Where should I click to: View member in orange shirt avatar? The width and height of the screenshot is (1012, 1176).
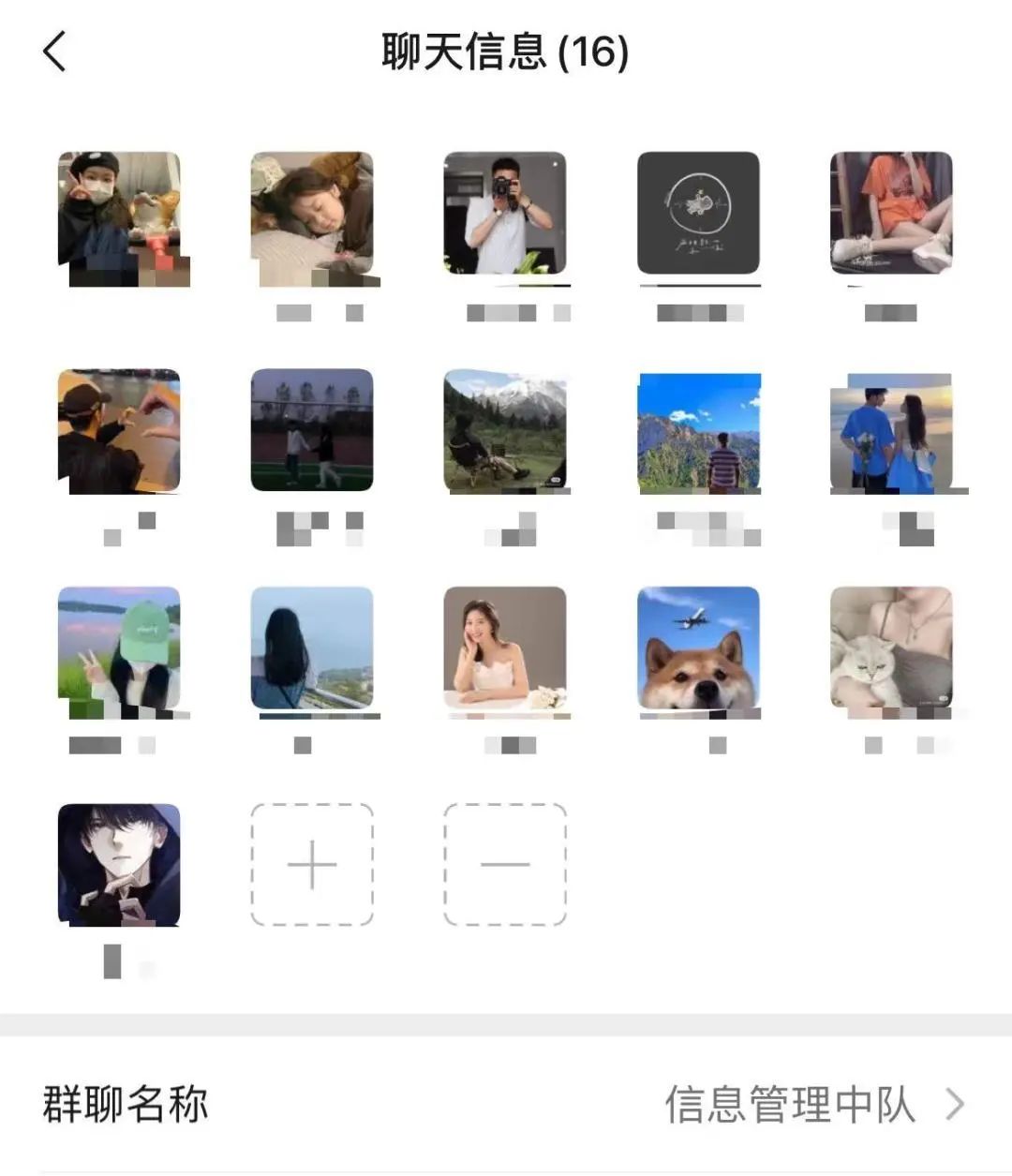click(x=891, y=214)
